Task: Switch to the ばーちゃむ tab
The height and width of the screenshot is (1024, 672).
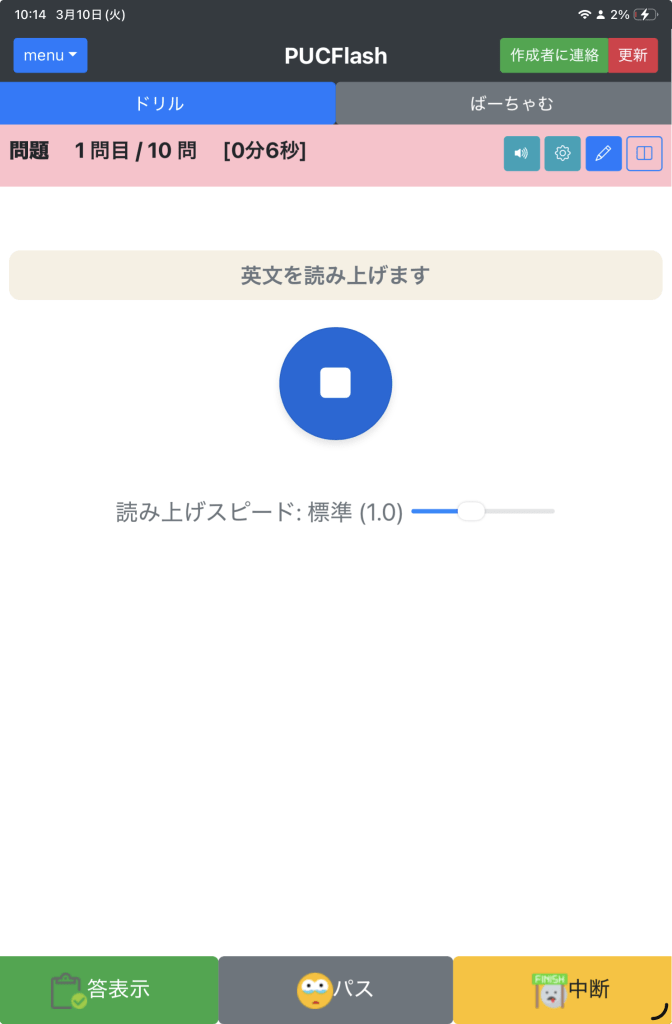Action: pos(504,103)
